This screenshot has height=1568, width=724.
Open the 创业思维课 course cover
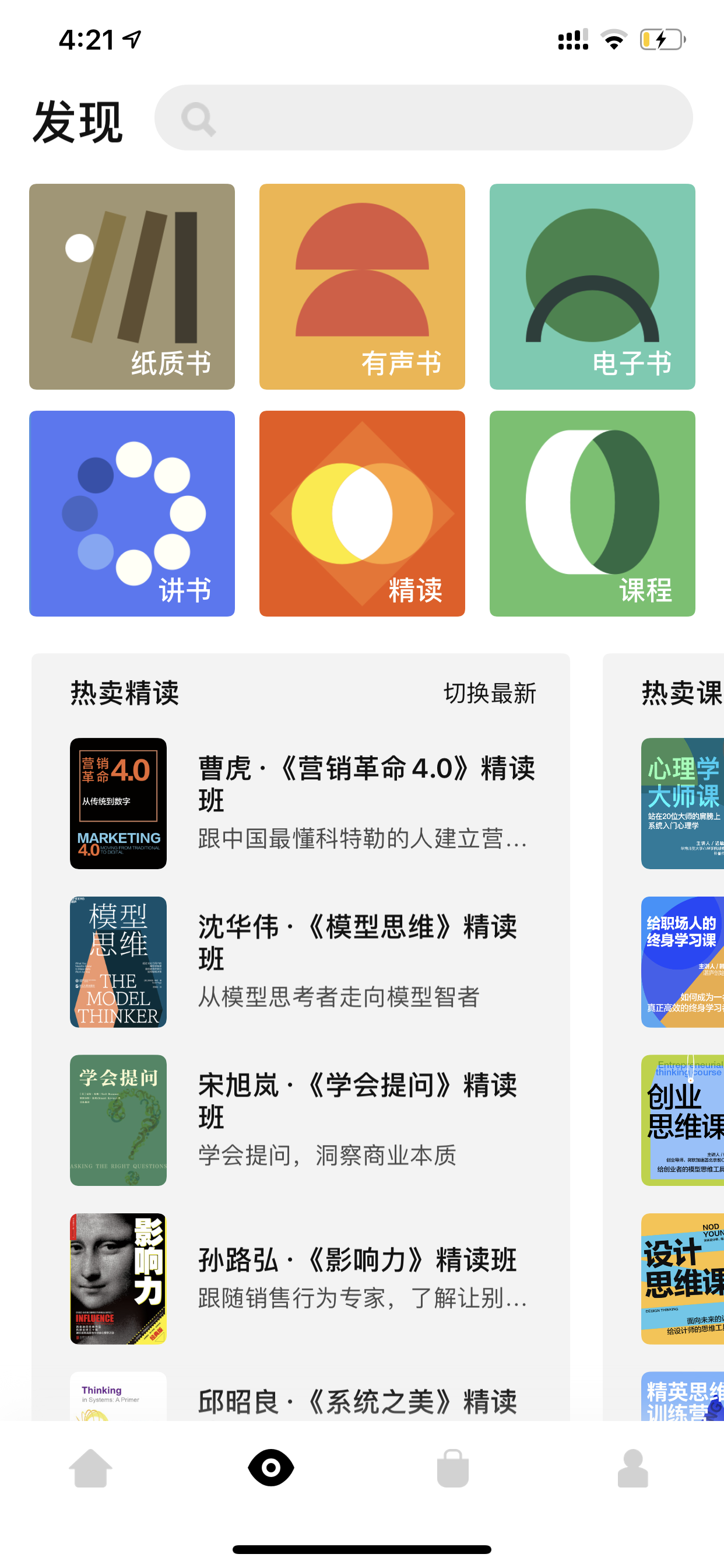(x=682, y=1120)
